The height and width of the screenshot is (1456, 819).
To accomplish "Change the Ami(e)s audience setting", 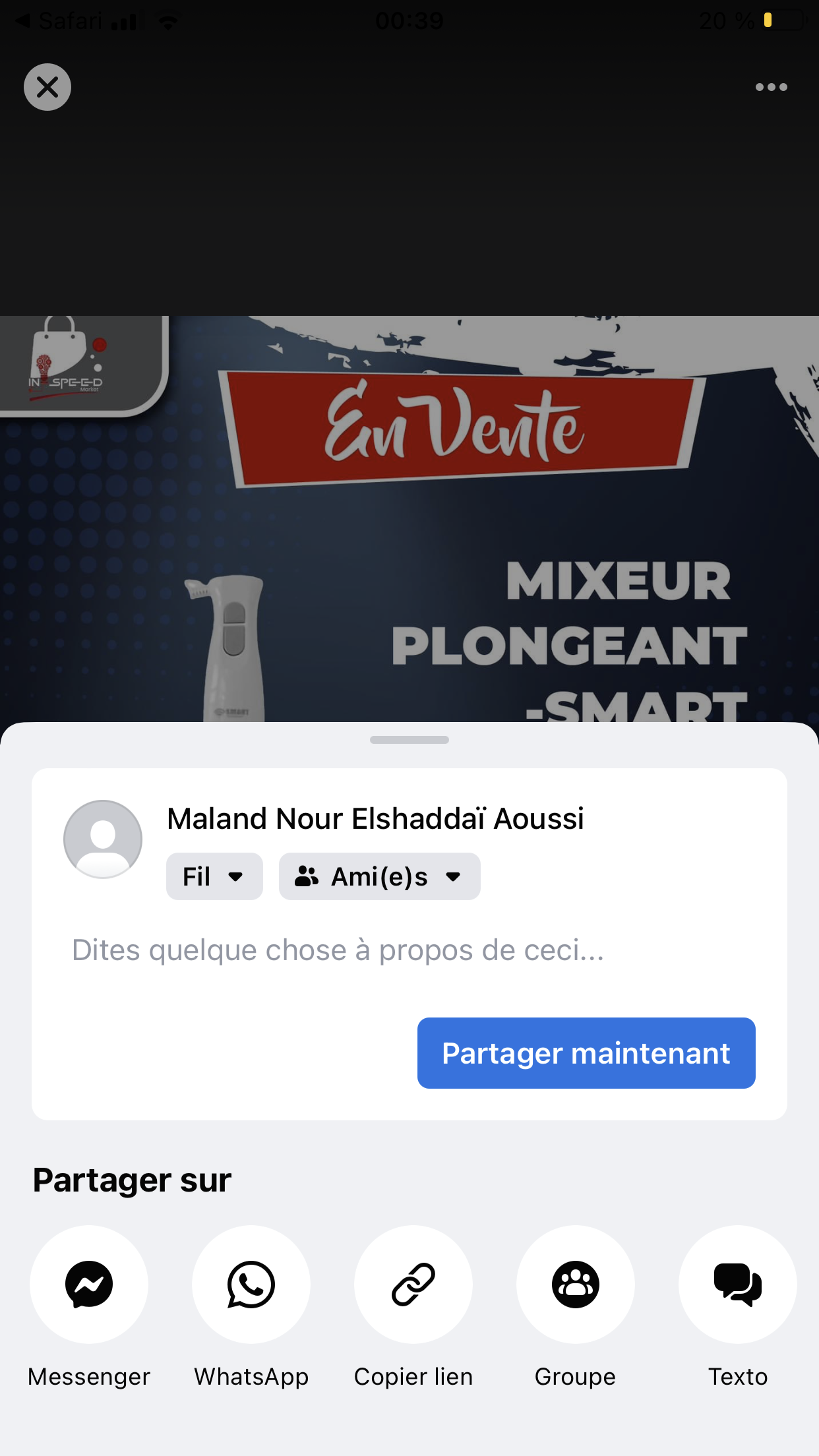I will coord(379,876).
